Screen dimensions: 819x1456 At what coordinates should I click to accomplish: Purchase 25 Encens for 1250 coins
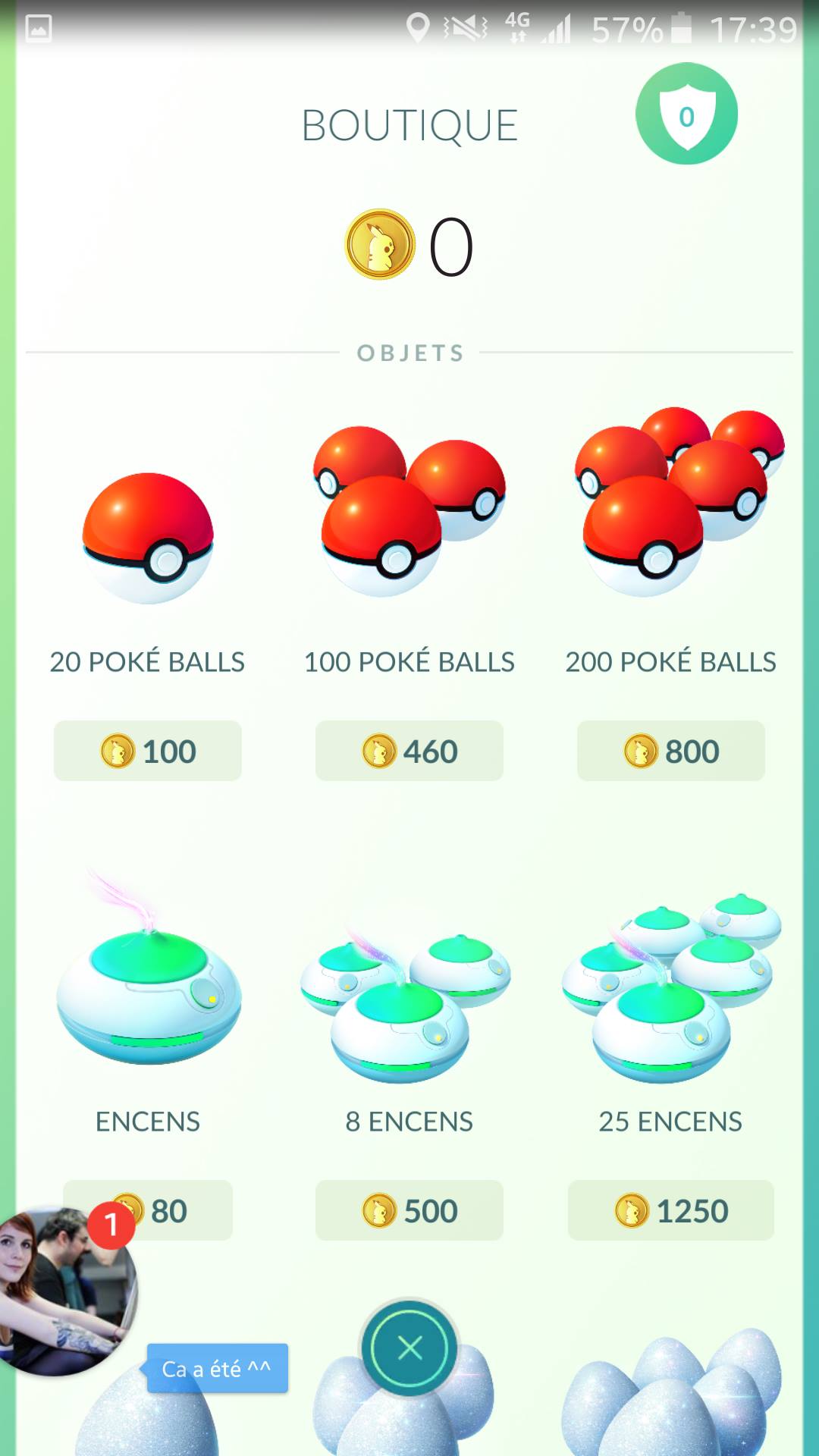coord(670,1210)
